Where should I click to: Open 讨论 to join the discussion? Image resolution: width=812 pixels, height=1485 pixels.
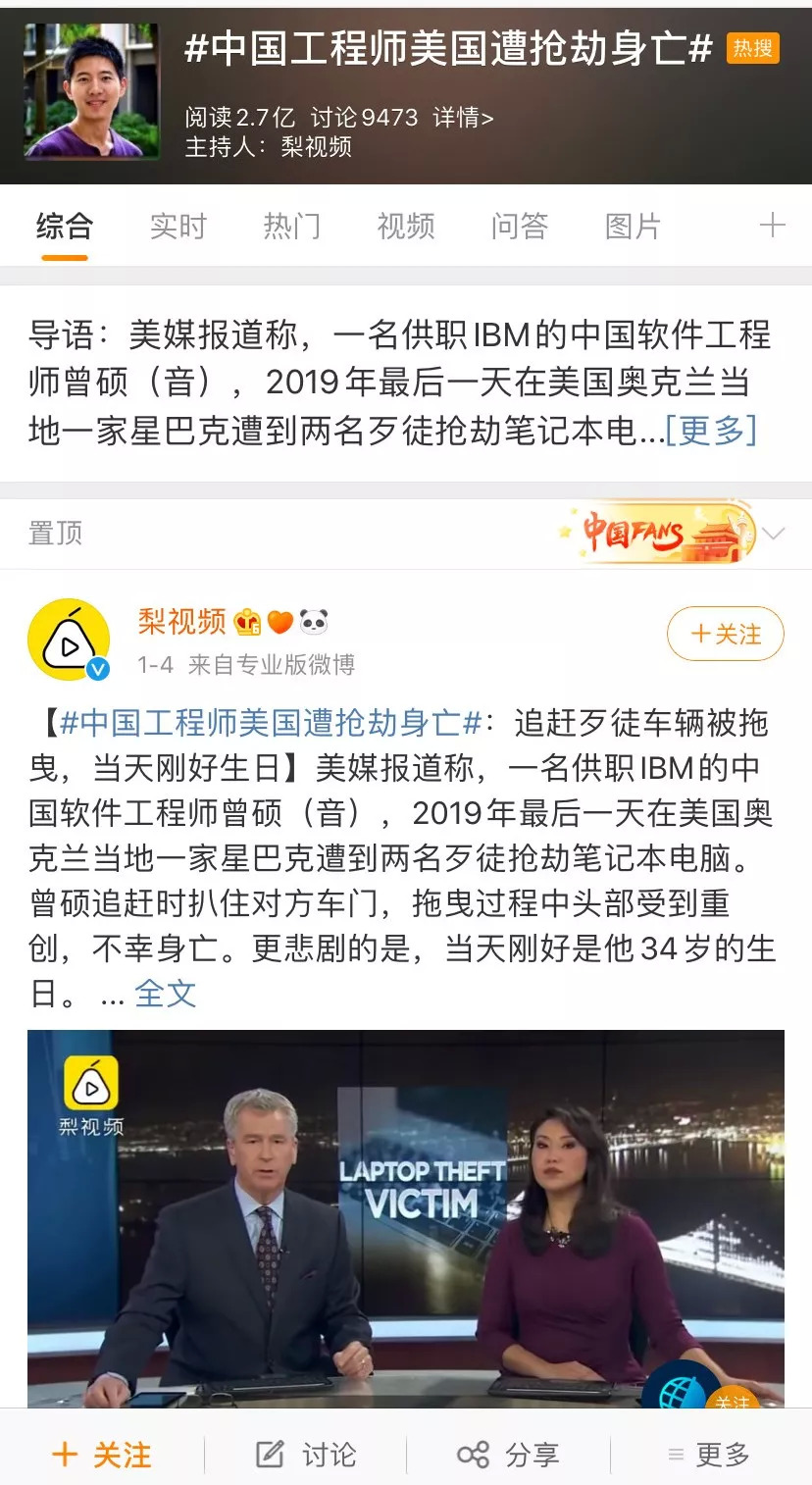[306, 1455]
